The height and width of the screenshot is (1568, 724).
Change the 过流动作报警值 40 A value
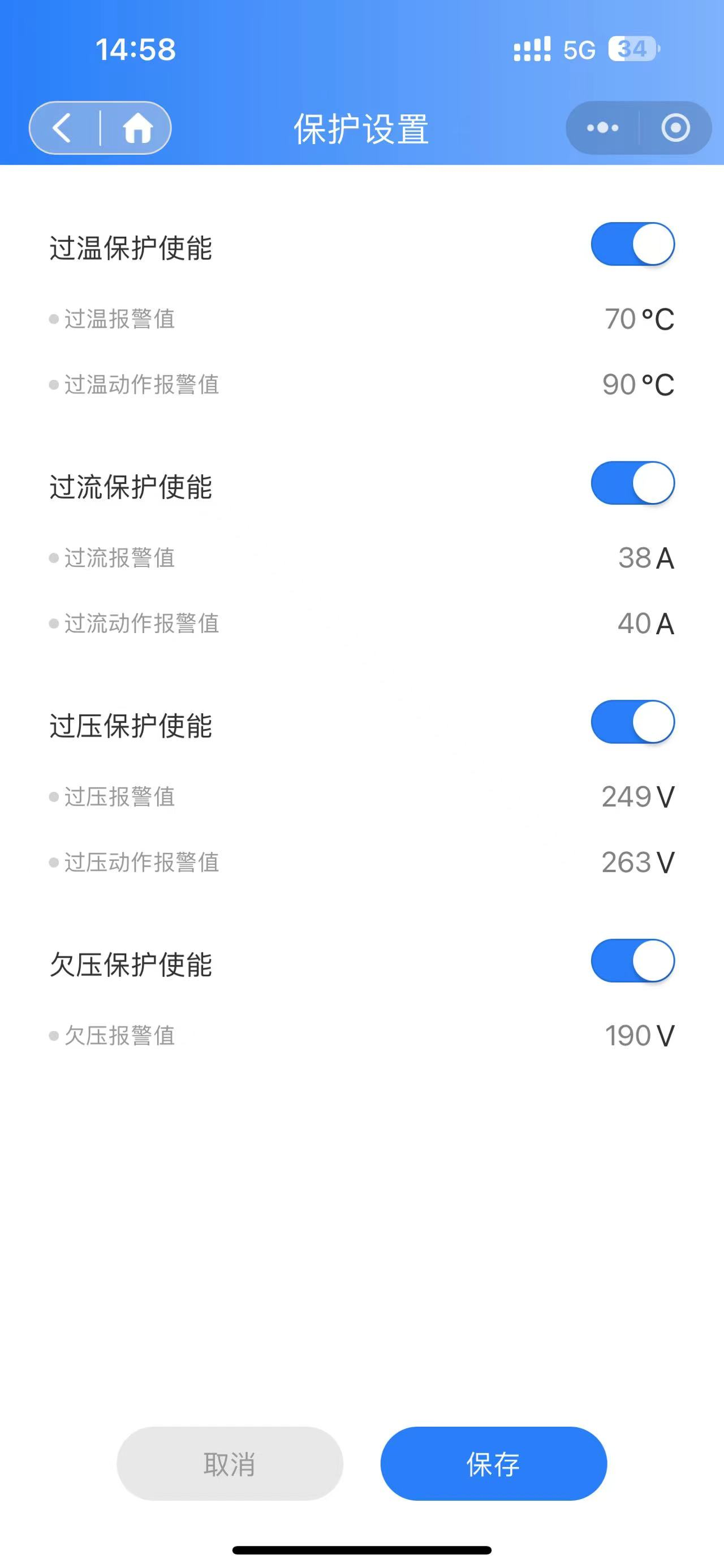tap(645, 623)
